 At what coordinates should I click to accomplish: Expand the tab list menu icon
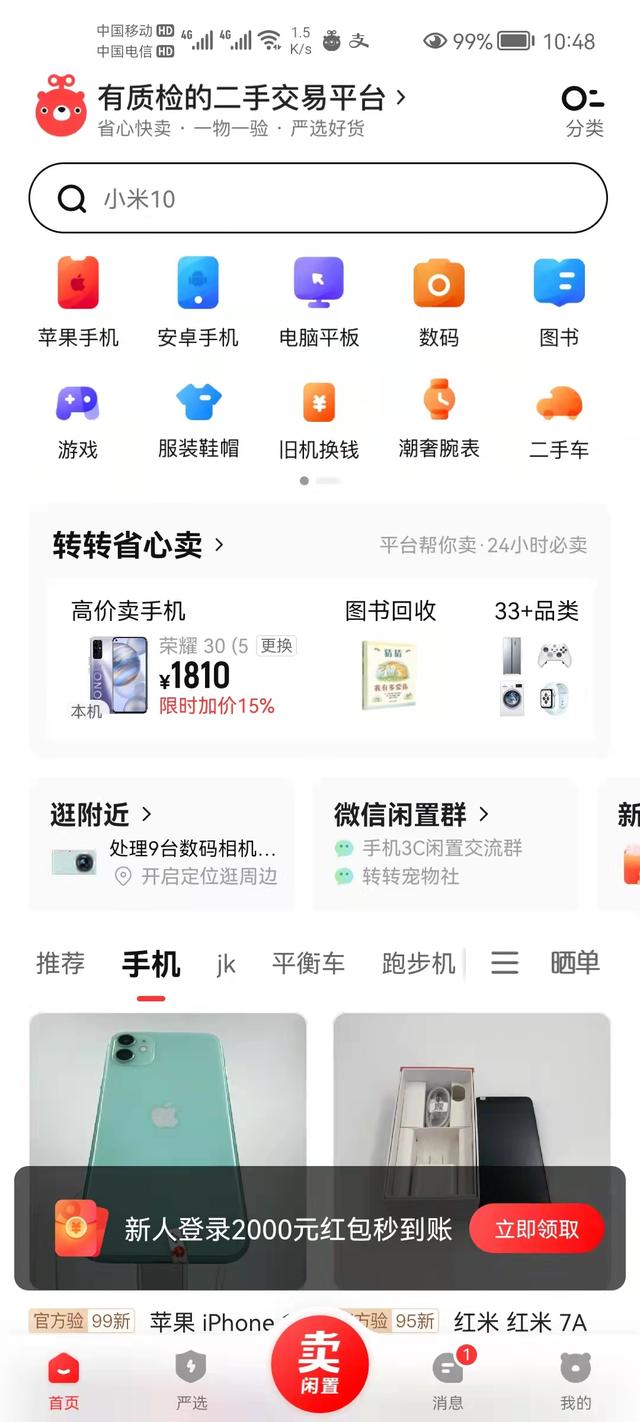505,963
